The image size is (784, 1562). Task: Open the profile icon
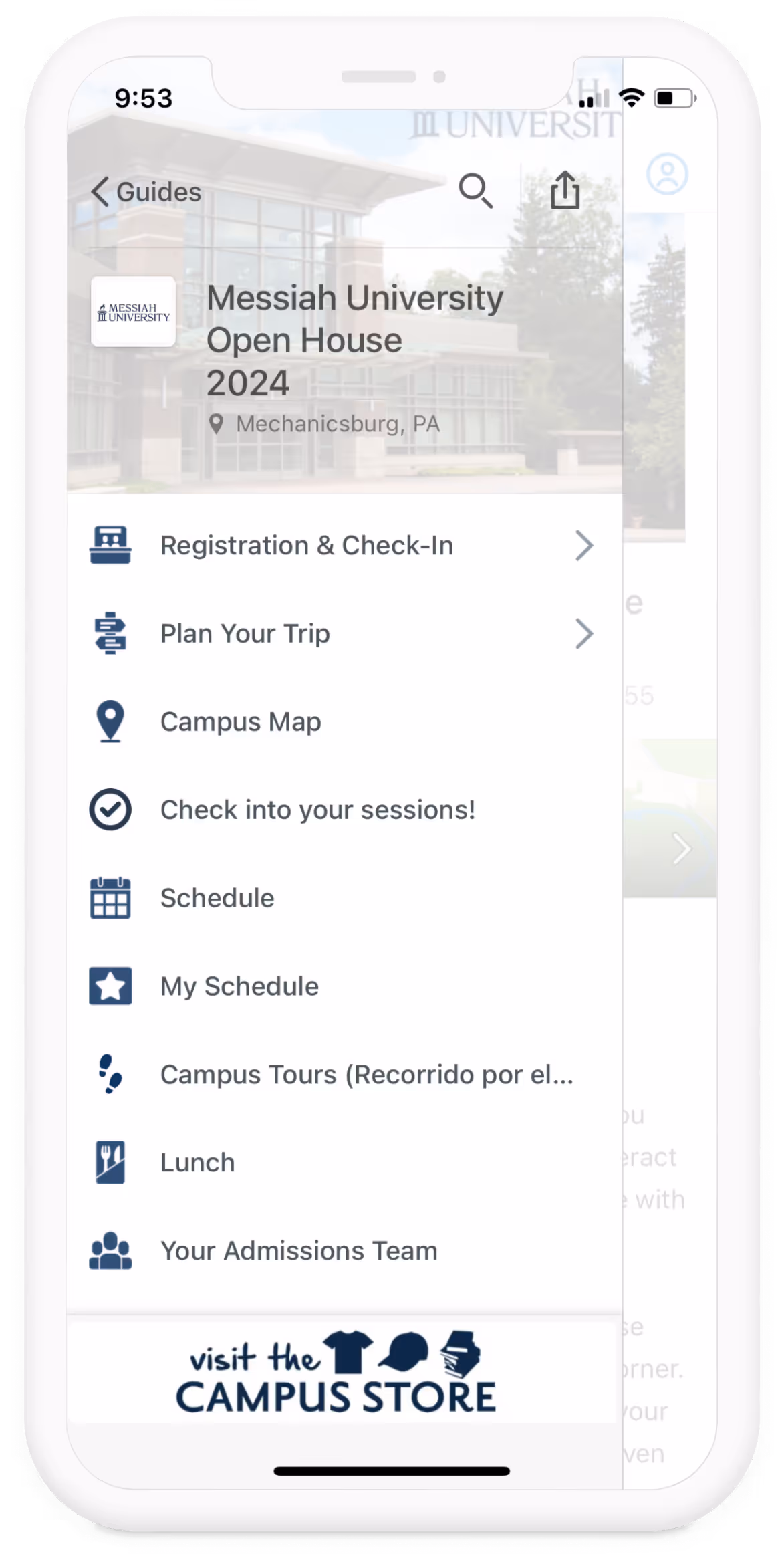click(x=667, y=175)
